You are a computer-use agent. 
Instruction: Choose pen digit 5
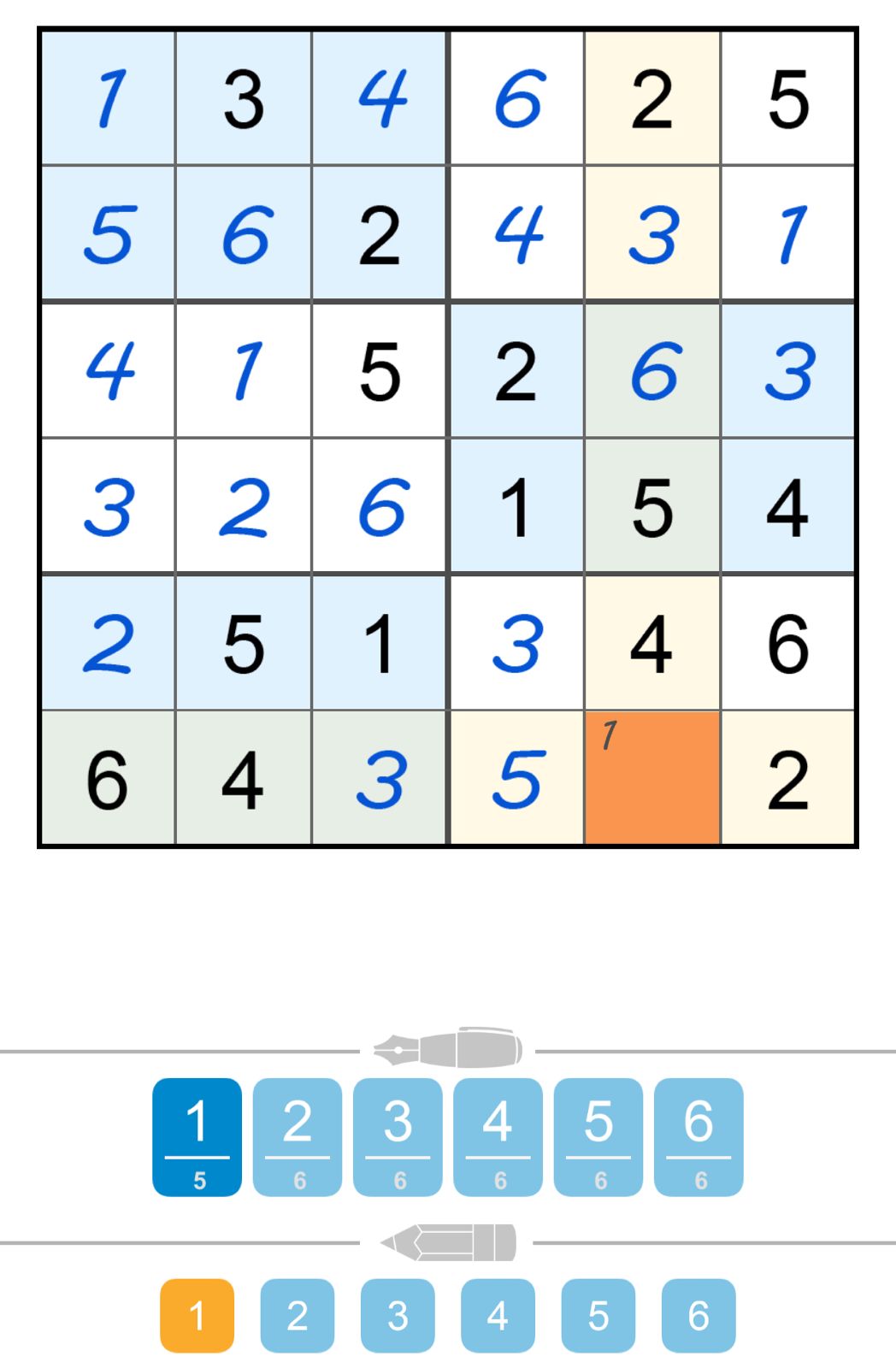pos(598,1136)
